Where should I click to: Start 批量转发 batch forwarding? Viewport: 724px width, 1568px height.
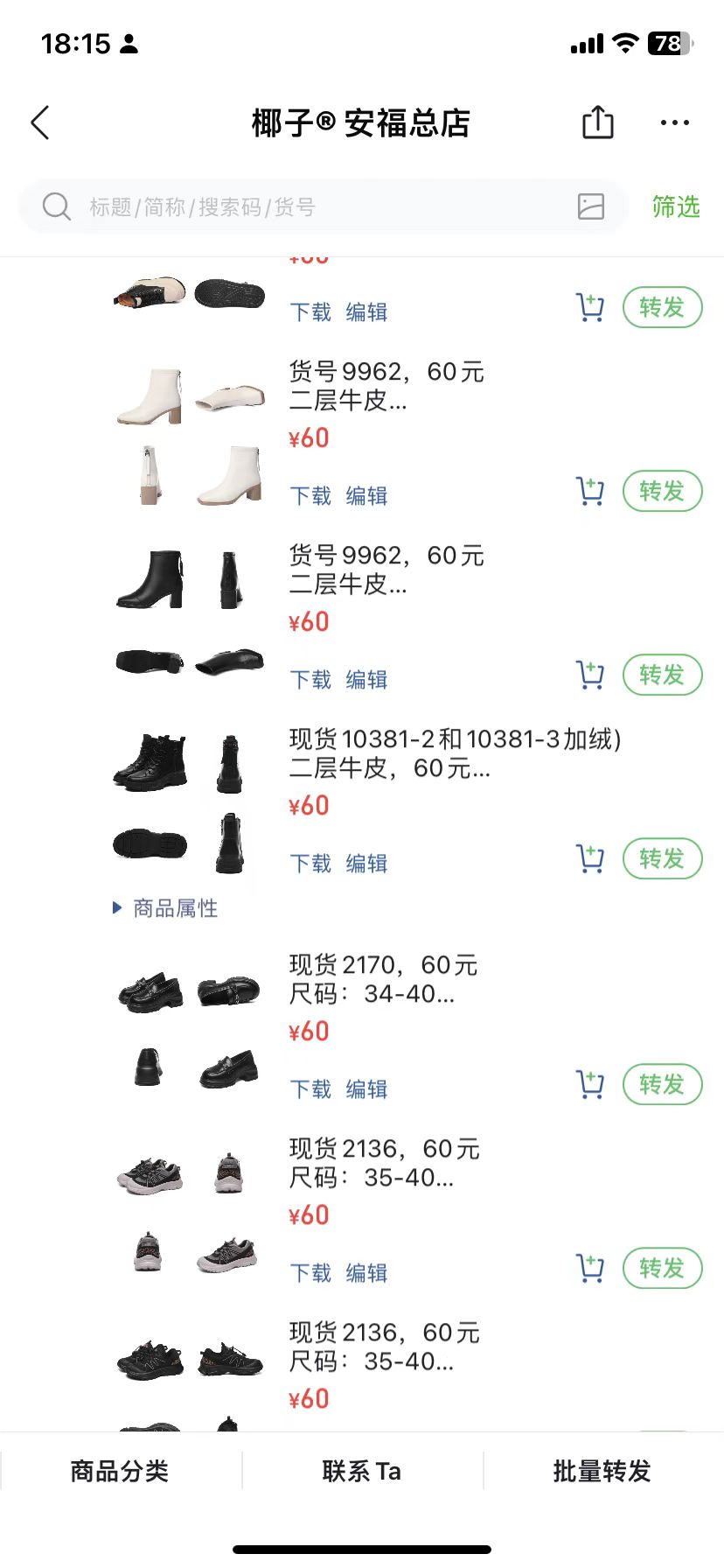coord(602,1471)
